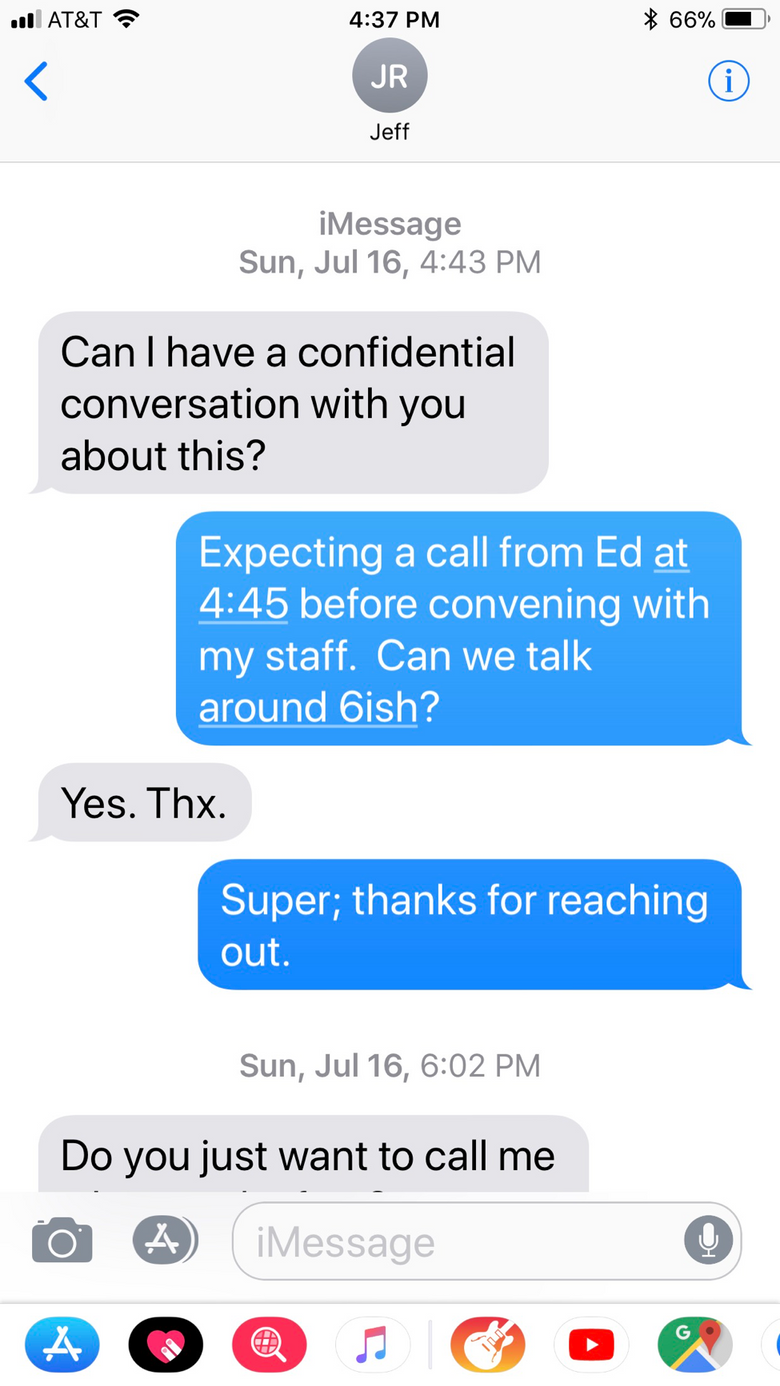The image size is (780, 1386).
Task: Record an audio message with the microphone
Action: point(709,1241)
